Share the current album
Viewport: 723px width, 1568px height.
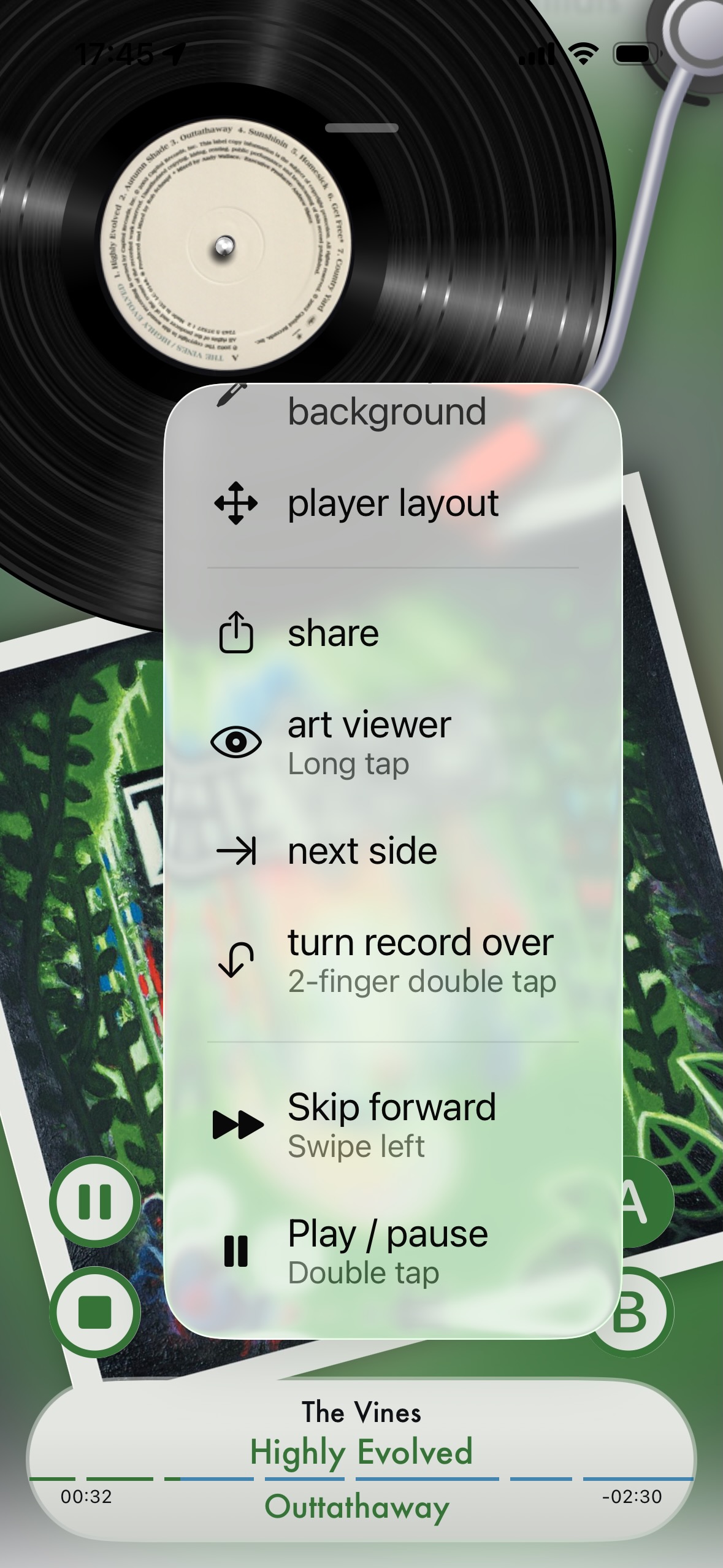click(x=392, y=633)
